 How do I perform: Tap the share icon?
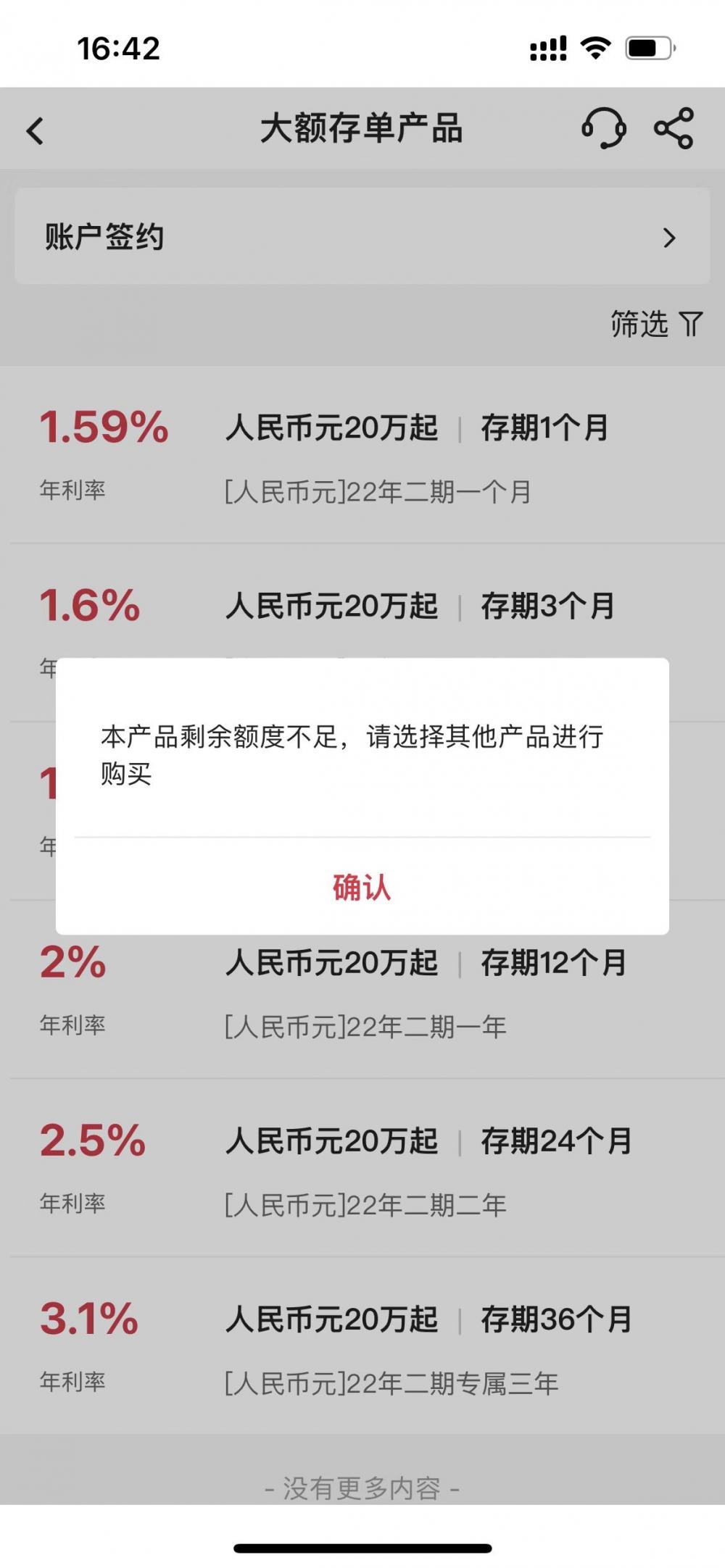673,129
